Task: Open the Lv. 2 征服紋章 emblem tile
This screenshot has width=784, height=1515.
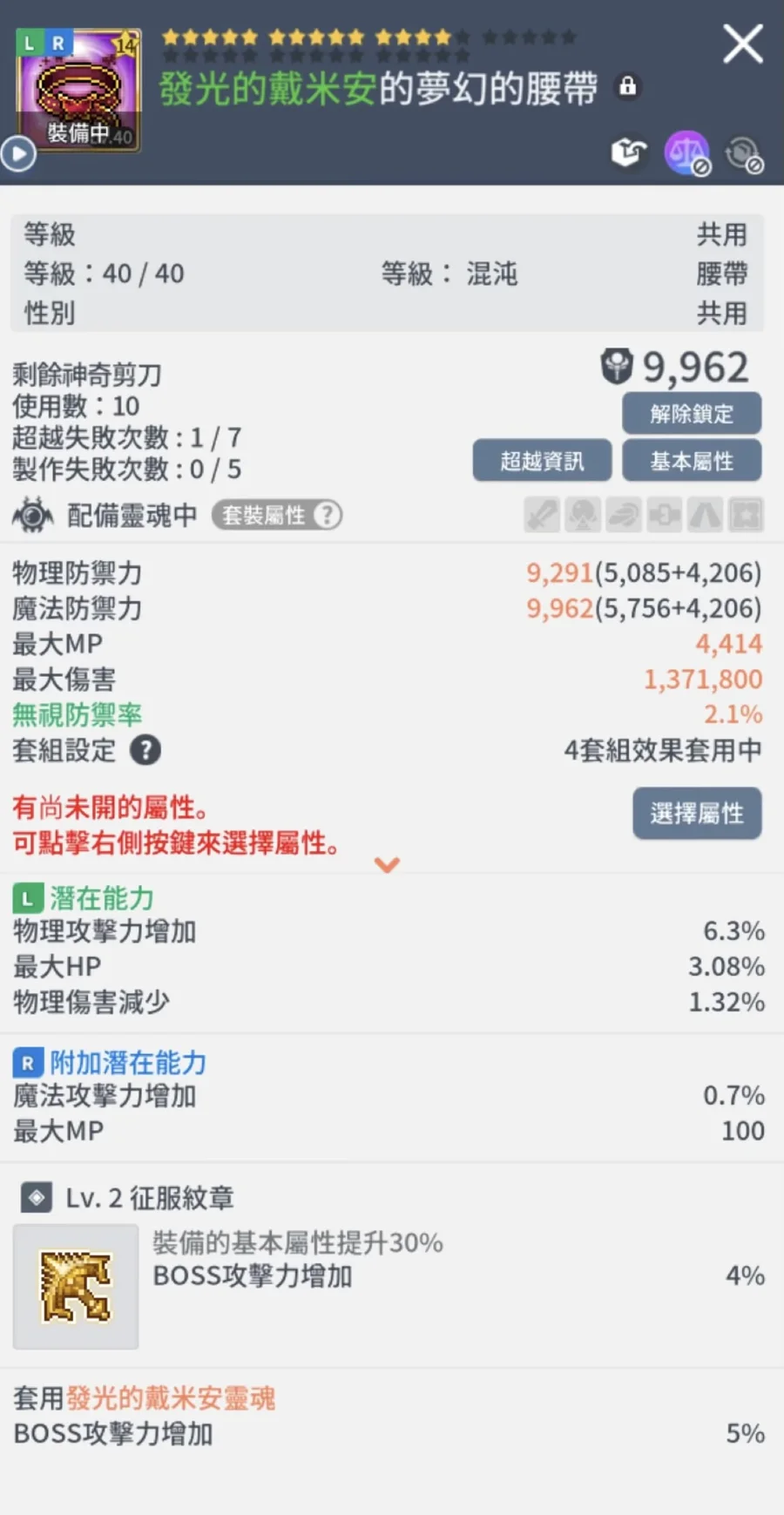Action: [76, 1286]
